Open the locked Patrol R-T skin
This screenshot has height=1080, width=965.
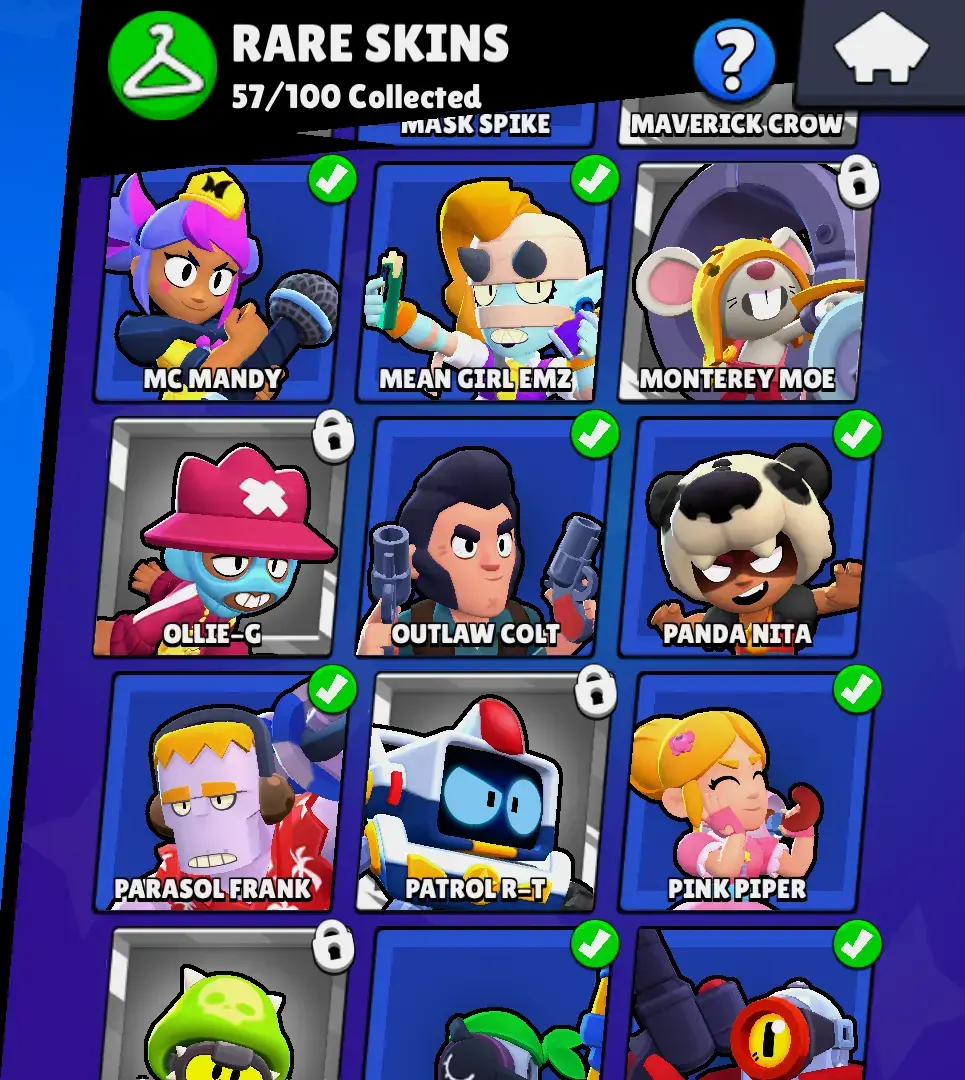tap(485, 795)
